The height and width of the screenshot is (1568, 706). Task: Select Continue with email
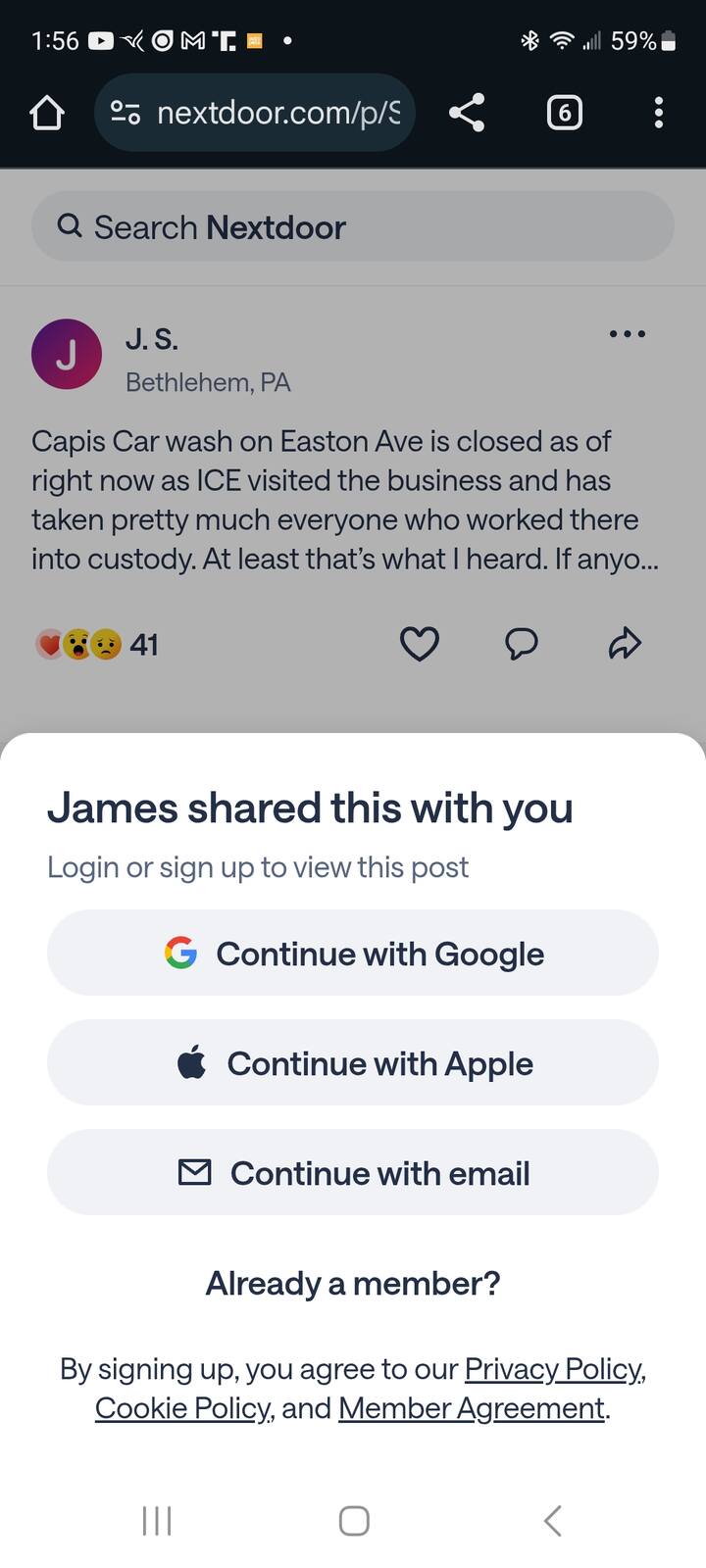click(x=353, y=1173)
